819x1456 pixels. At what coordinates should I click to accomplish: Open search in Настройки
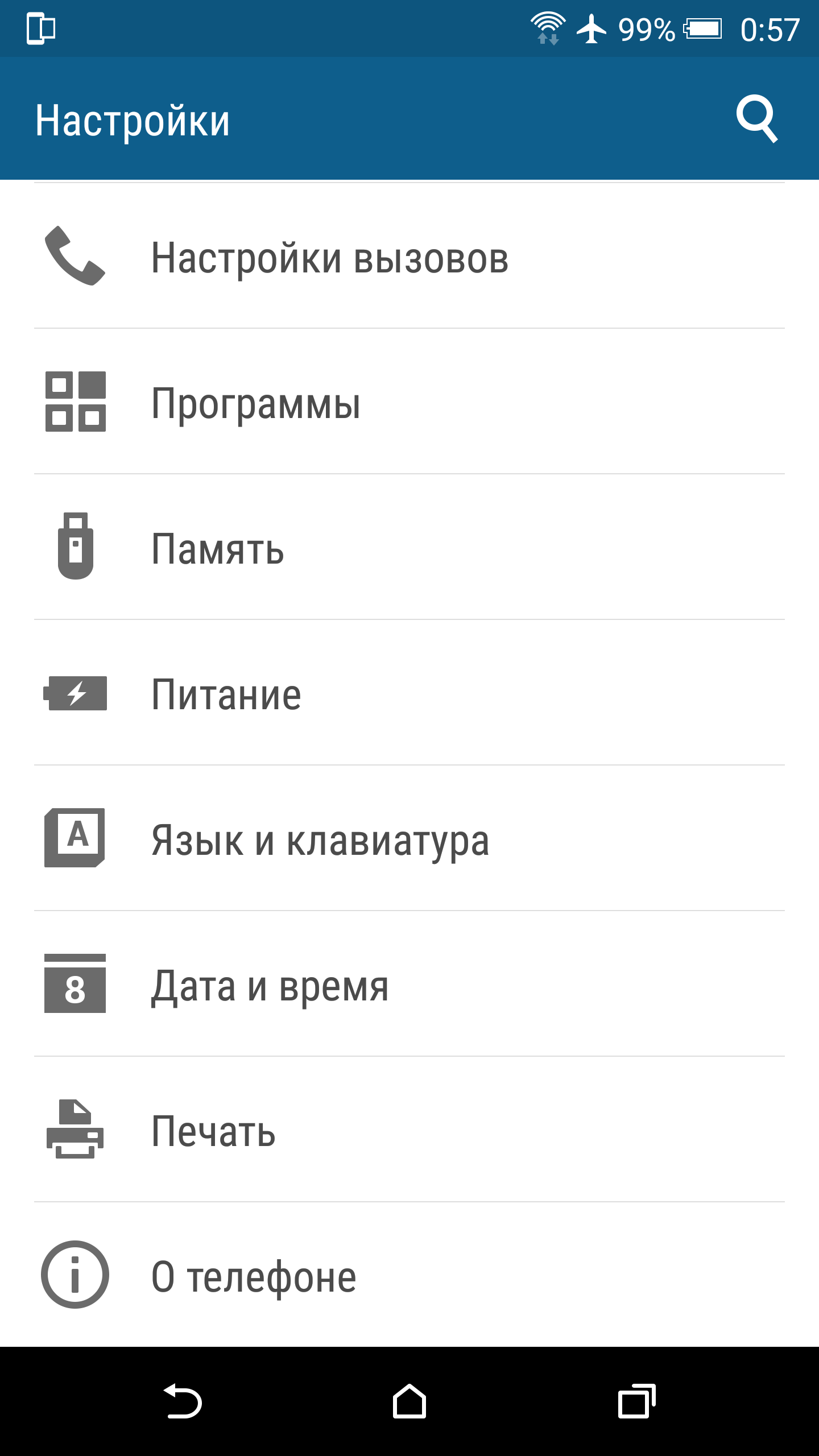pos(756,118)
